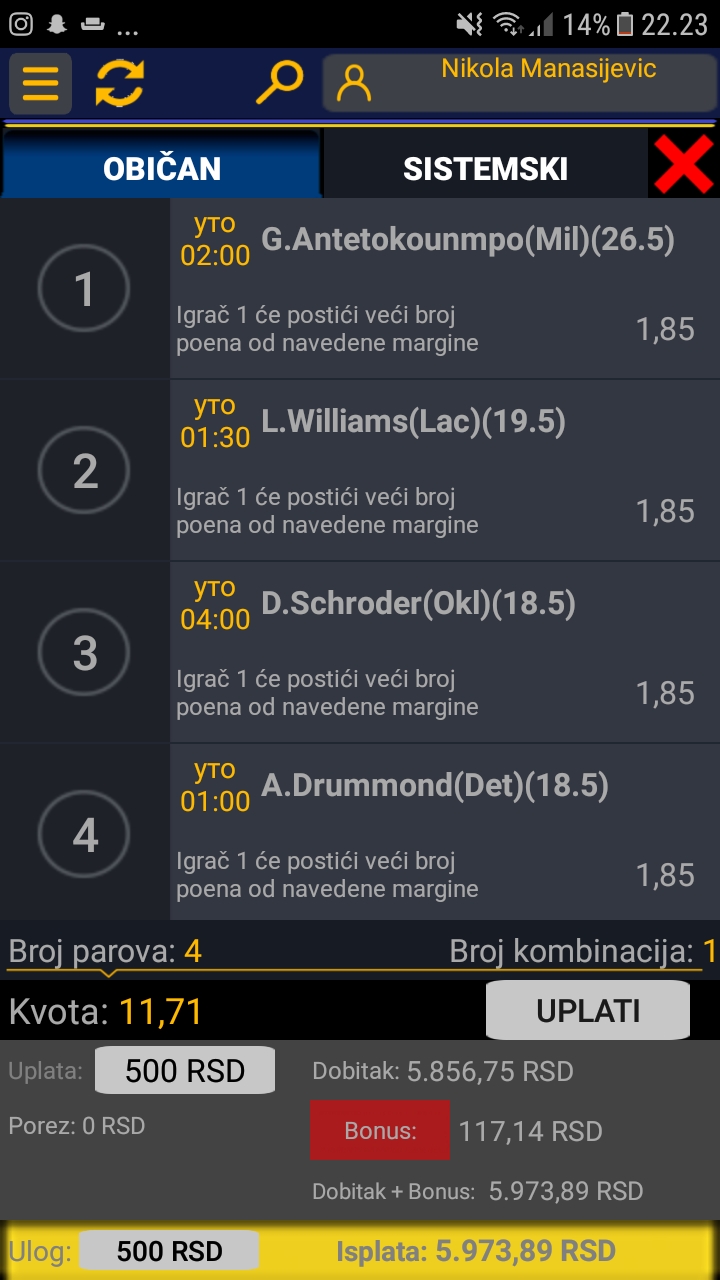Image resolution: width=720 pixels, height=1280 pixels.
Task: Edit the Ulog 500 RSD field
Action: [x=169, y=1251]
